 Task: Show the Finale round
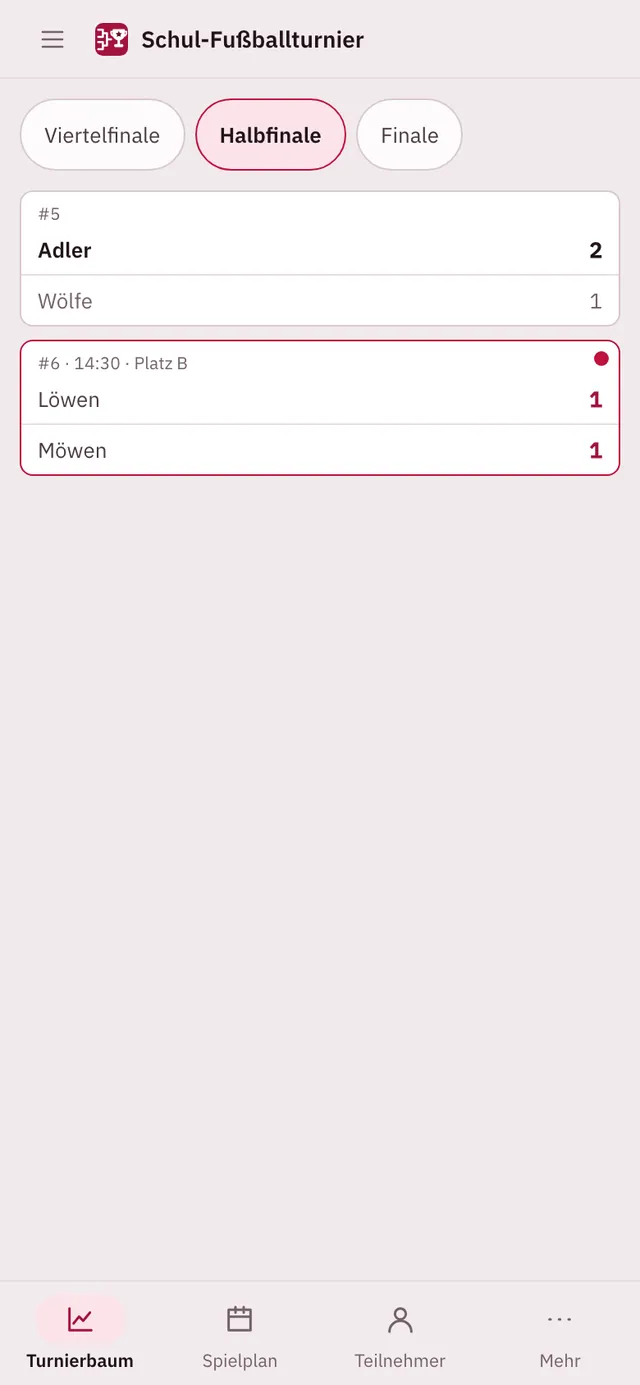tap(409, 135)
